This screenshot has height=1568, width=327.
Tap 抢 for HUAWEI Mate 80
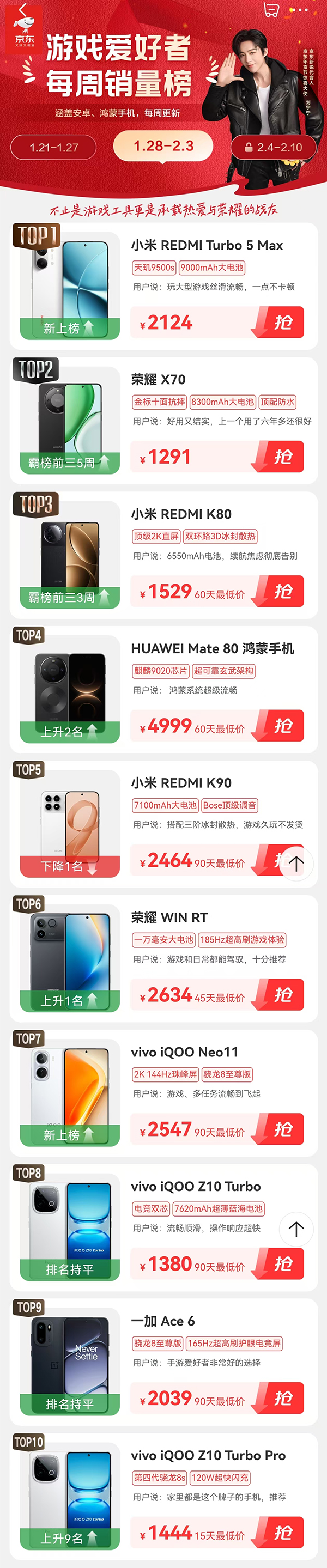282,726
